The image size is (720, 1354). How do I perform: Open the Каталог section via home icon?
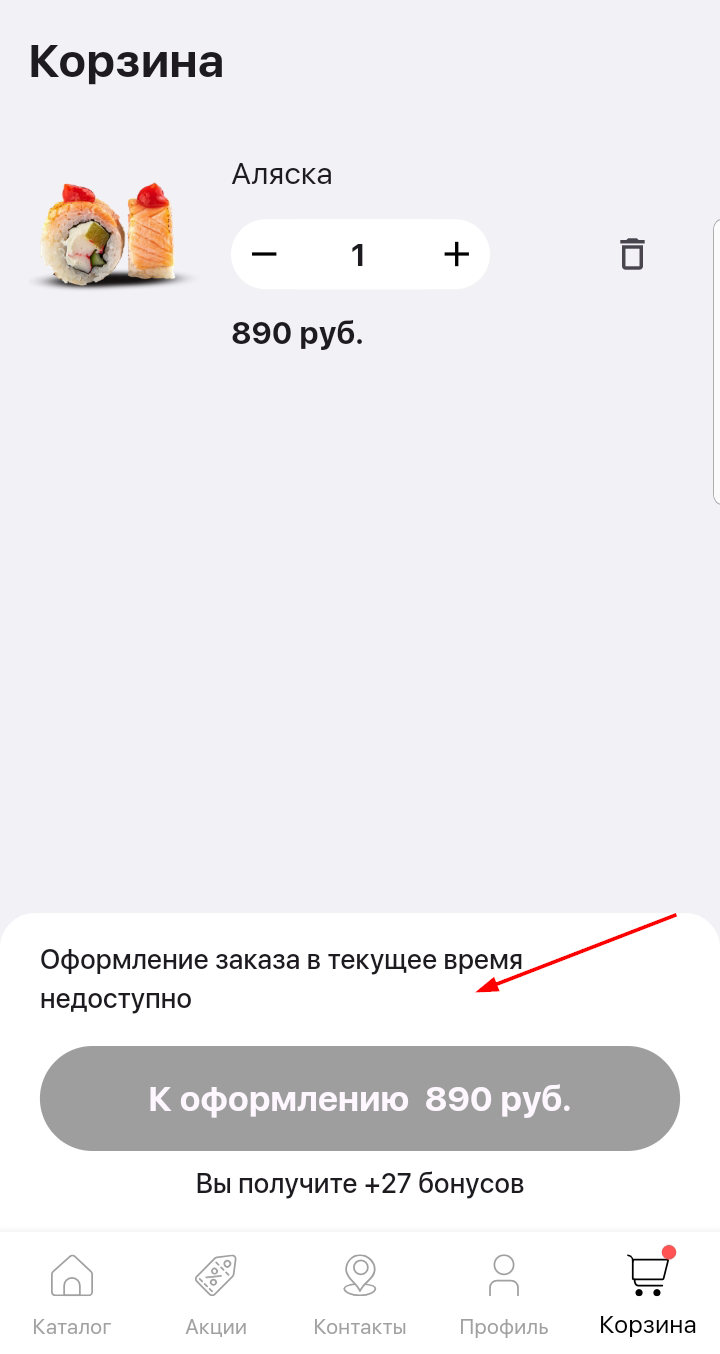pyautogui.click(x=70, y=1274)
